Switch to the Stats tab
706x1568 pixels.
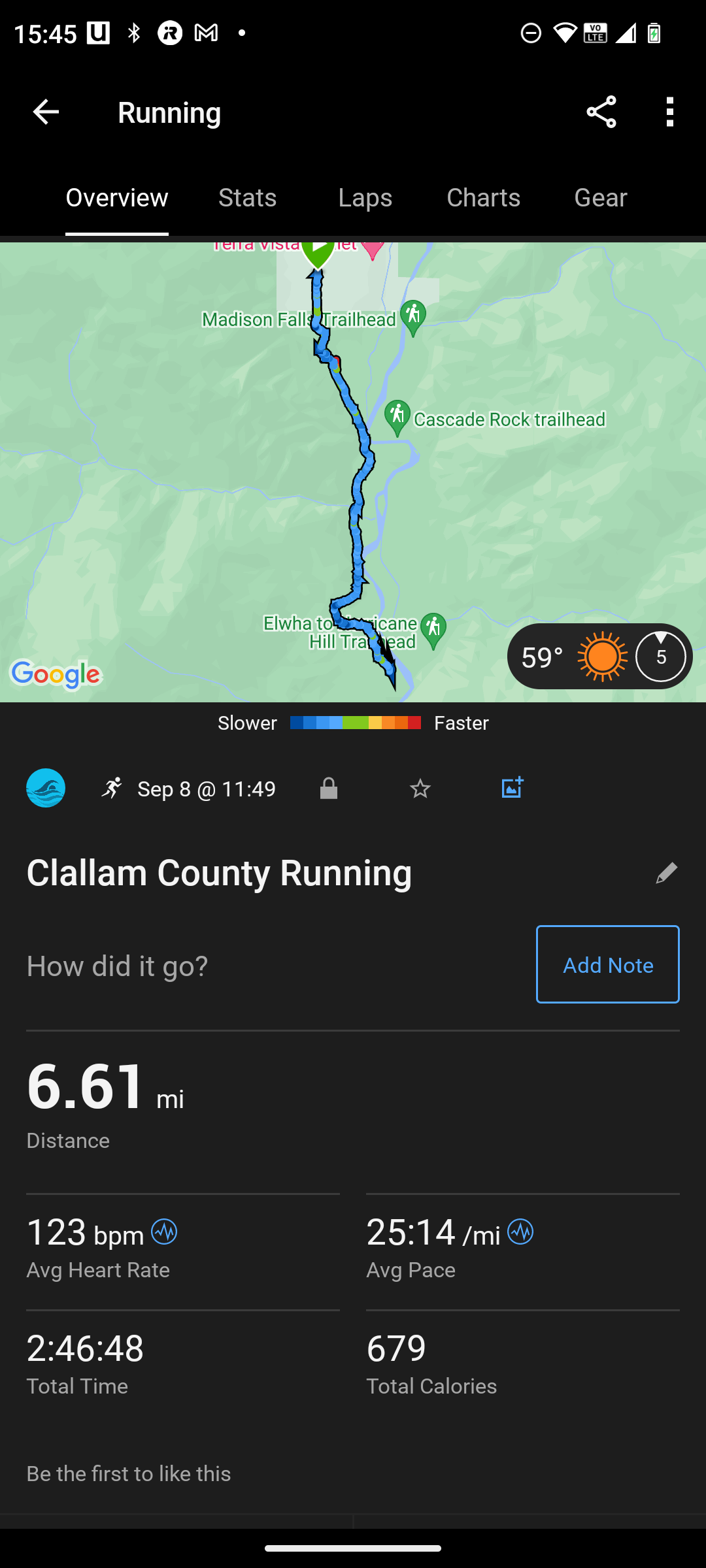click(247, 198)
